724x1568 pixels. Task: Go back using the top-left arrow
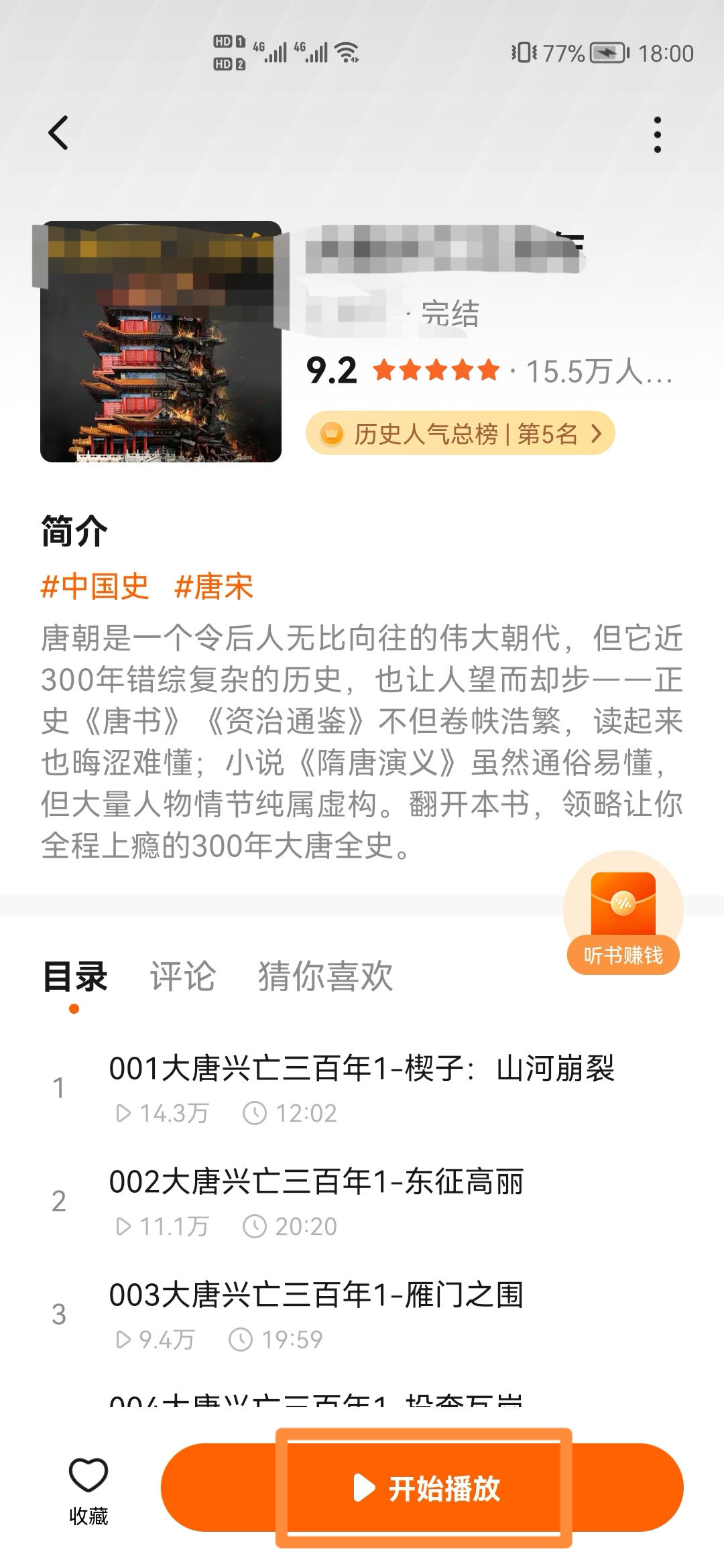pyautogui.click(x=59, y=133)
